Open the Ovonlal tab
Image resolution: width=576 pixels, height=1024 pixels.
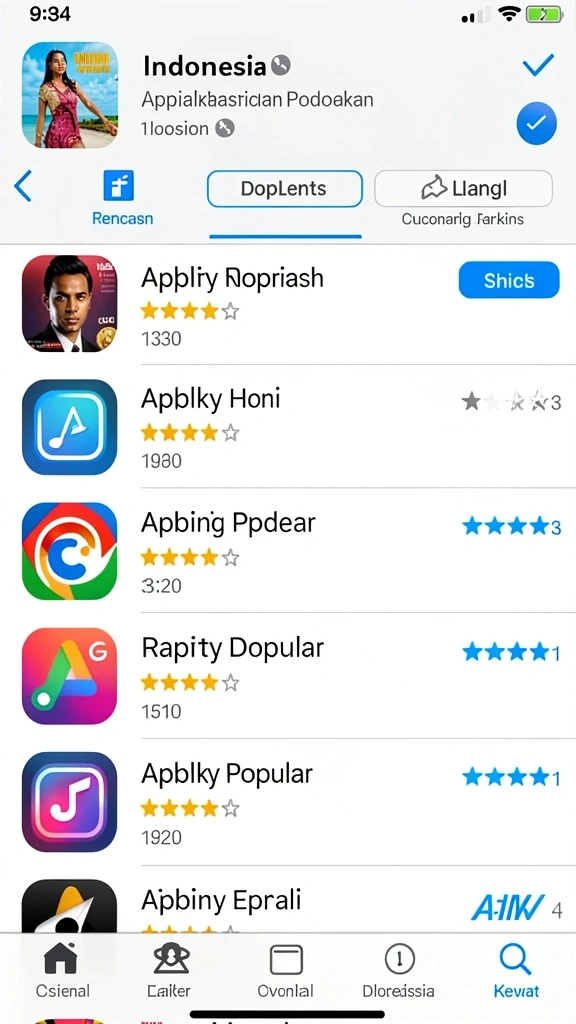coord(286,971)
